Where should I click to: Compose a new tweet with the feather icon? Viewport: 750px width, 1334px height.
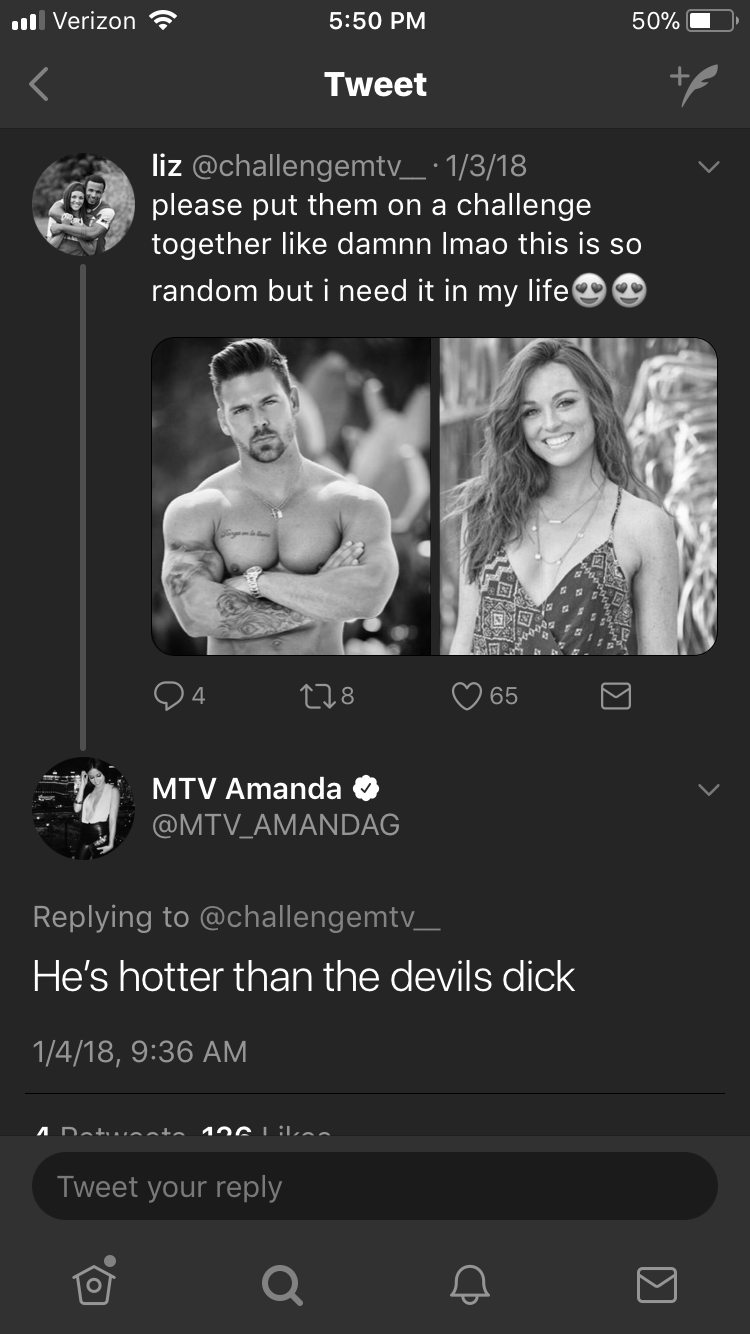tap(693, 86)
